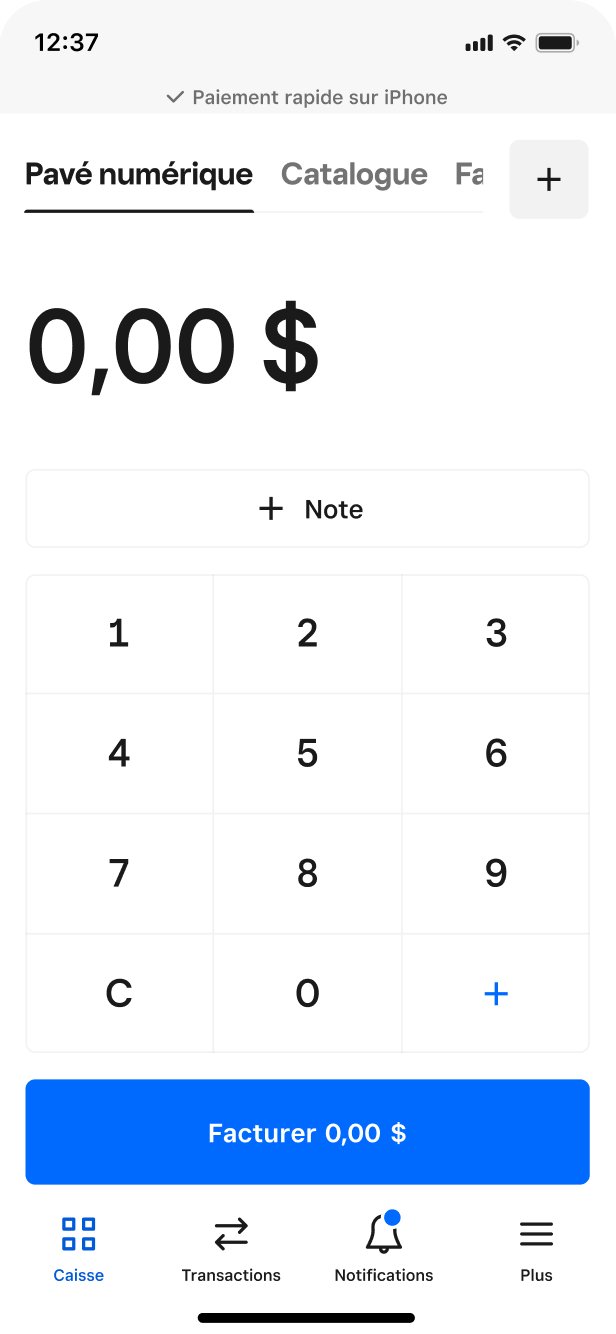Enter digit 8 on the keypad
Screen dimensions: 616x1334
307,873
